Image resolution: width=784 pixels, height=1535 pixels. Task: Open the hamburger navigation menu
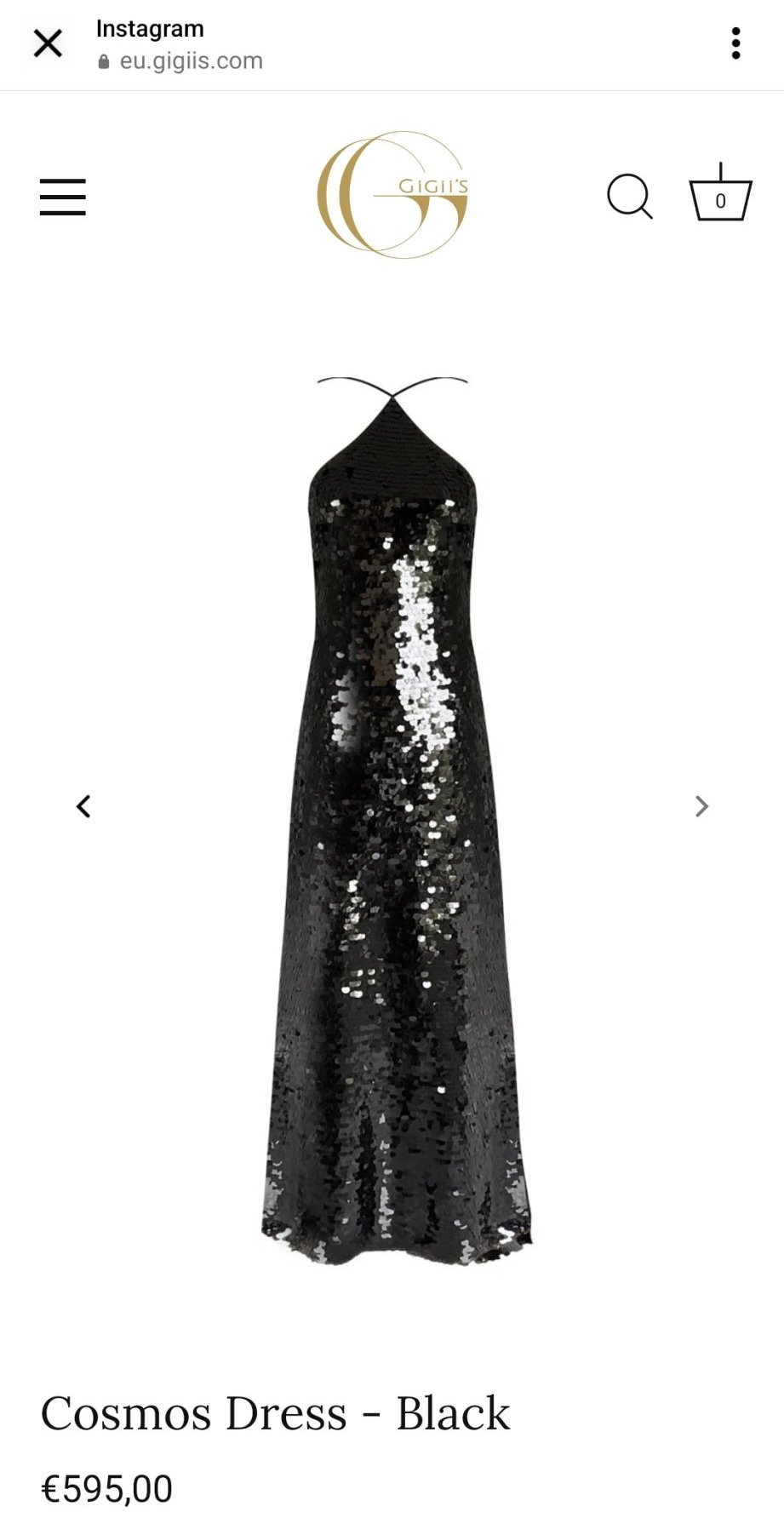pos(63,197)
